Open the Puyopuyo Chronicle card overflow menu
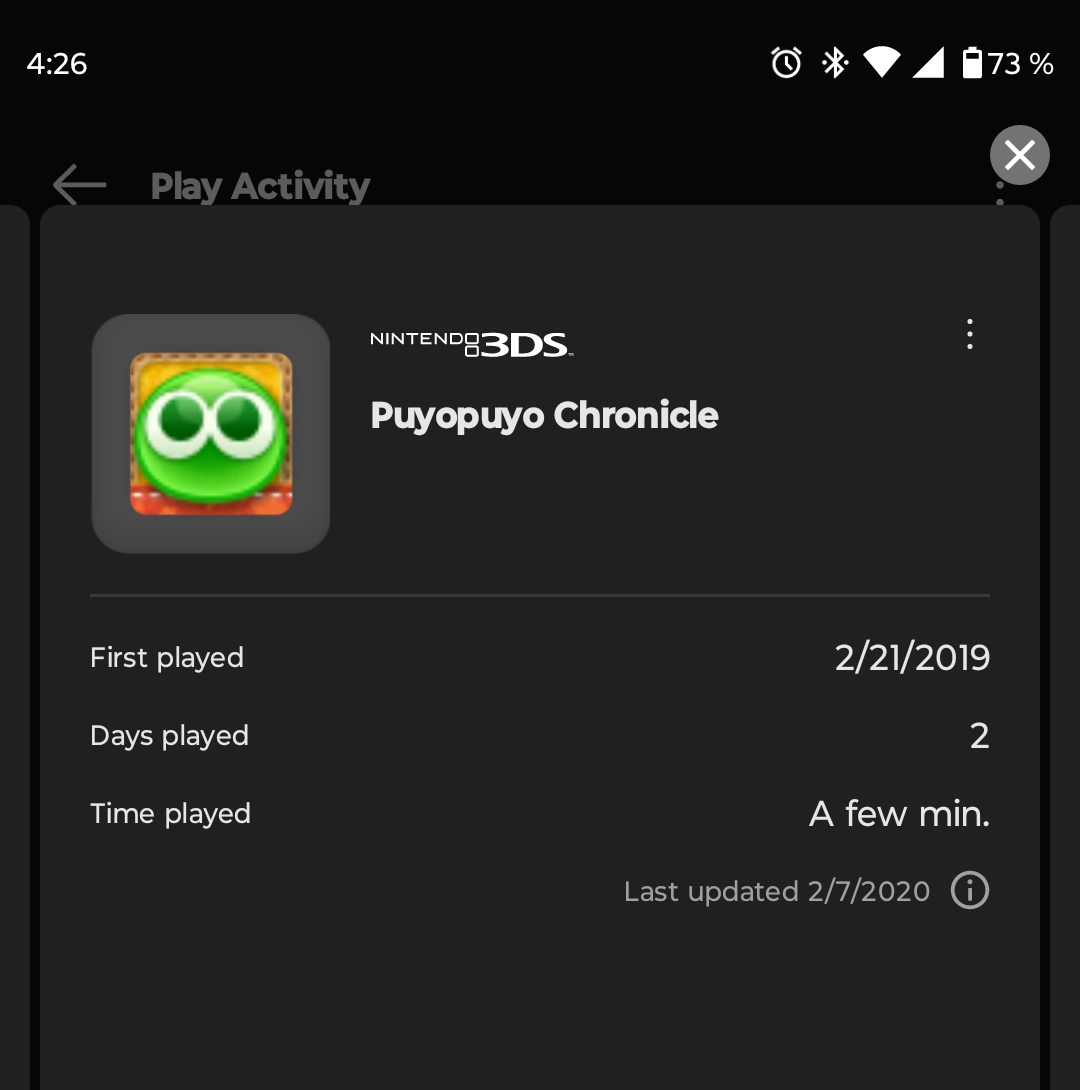The image size is (1080, 1090). [969, 334]
